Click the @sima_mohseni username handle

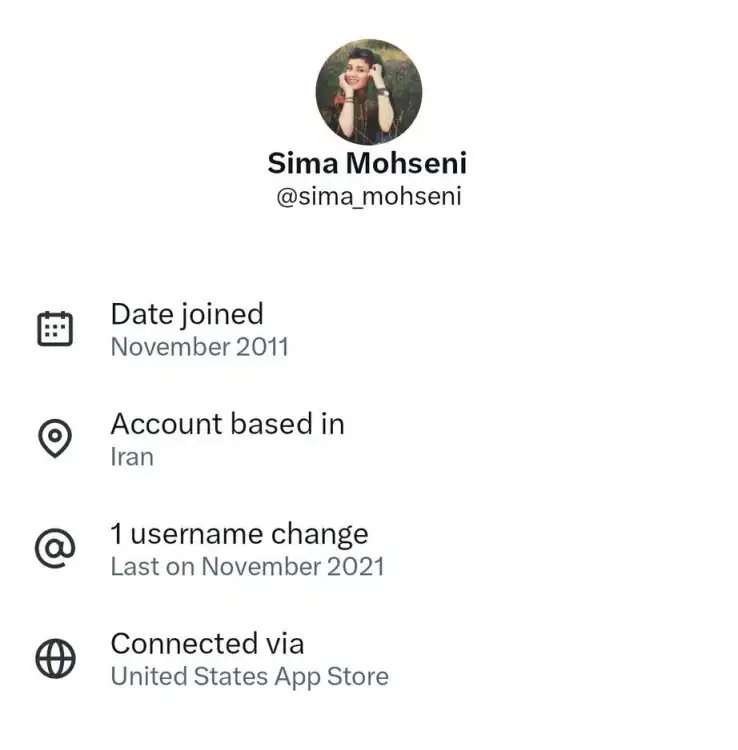pos(369,197)
